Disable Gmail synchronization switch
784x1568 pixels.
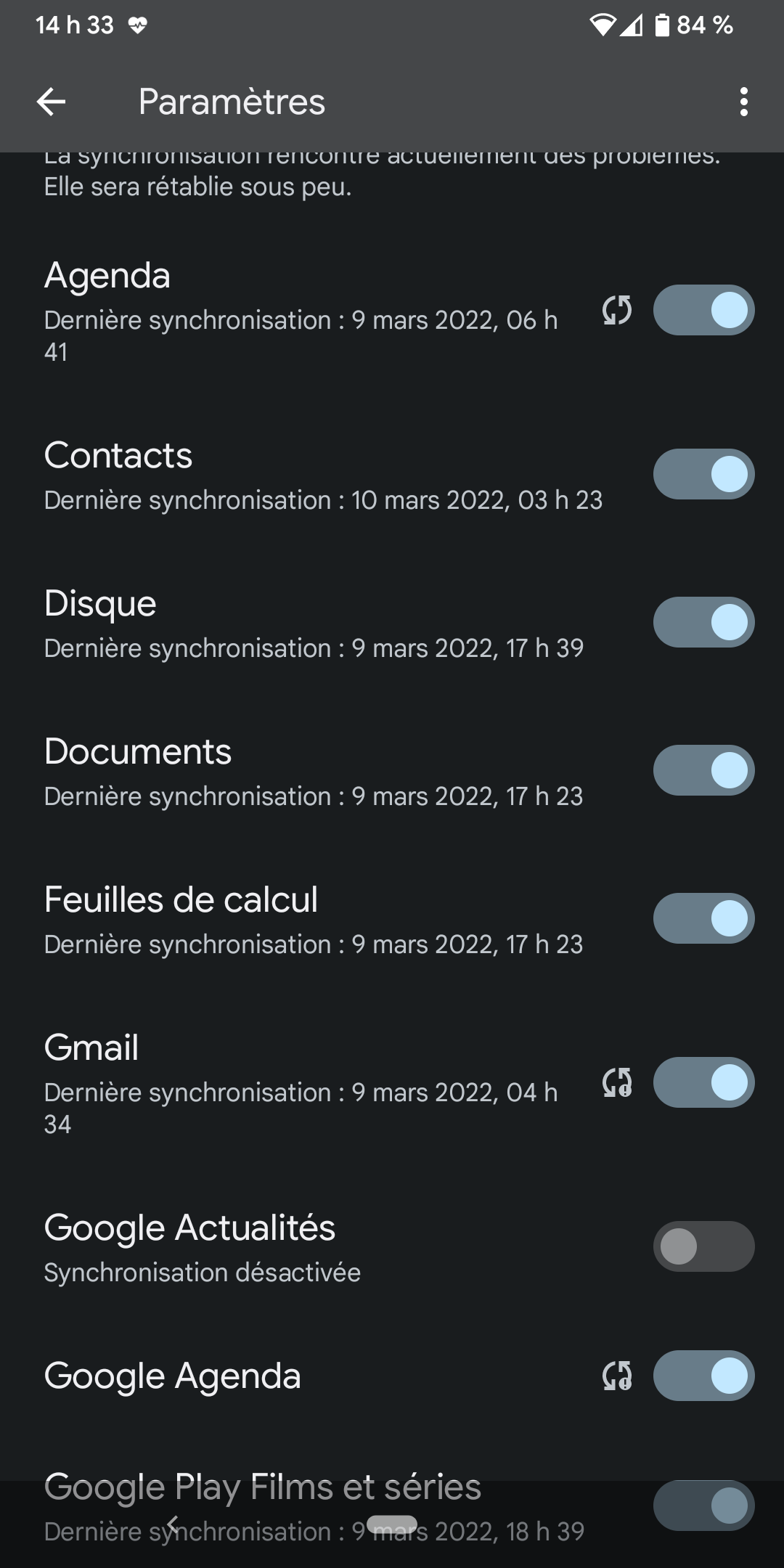[703, 1082]
